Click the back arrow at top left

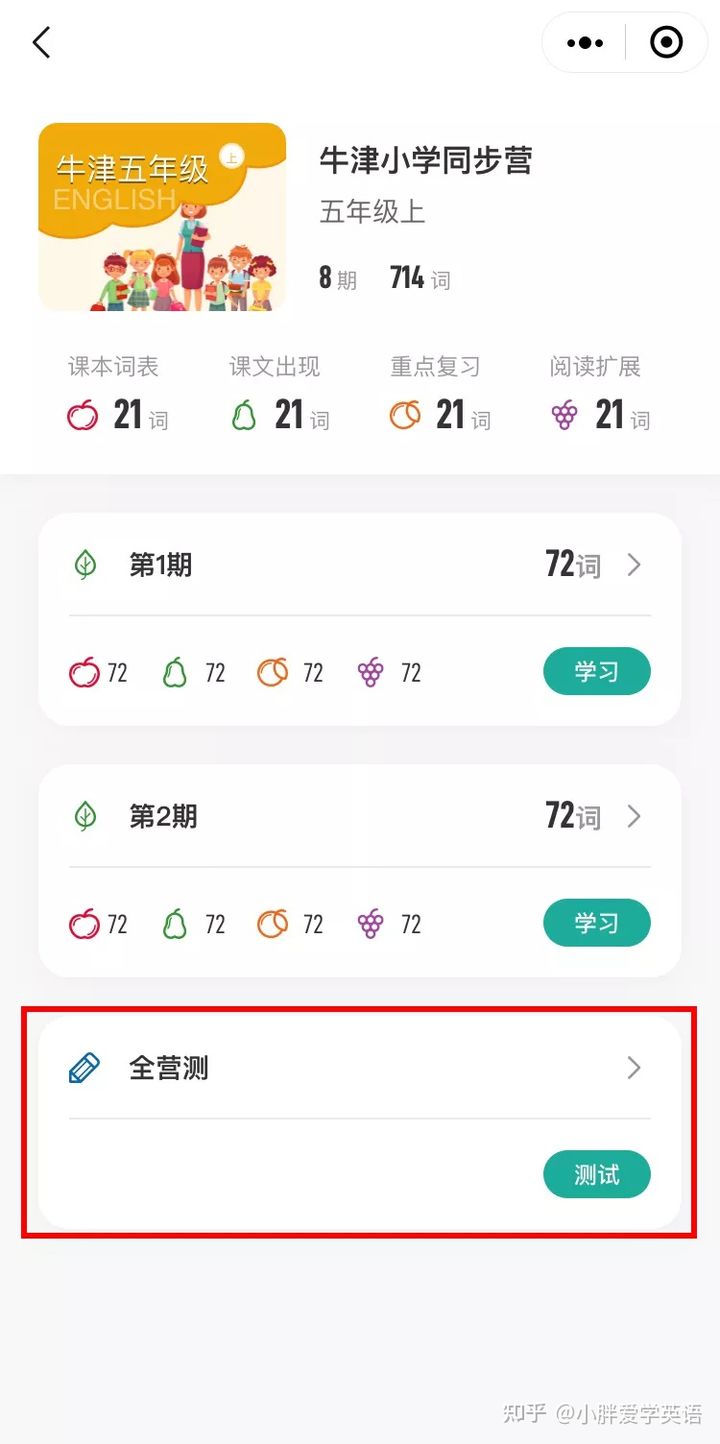point(40,43)
